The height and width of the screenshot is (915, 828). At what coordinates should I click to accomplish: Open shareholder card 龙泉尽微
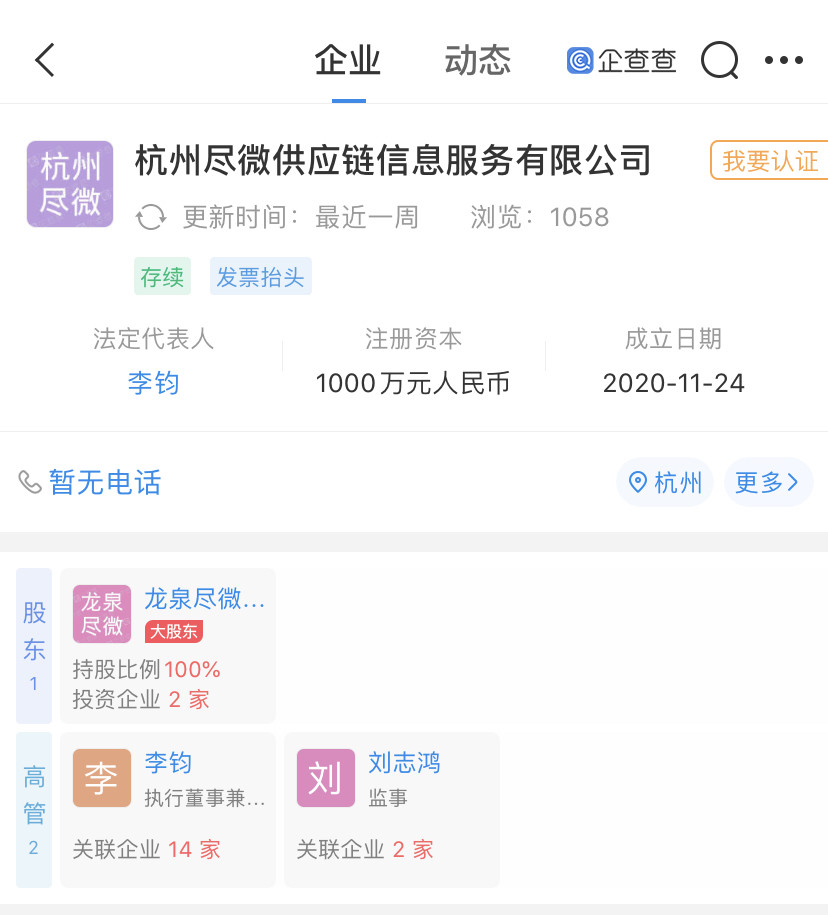pos(168,645)
